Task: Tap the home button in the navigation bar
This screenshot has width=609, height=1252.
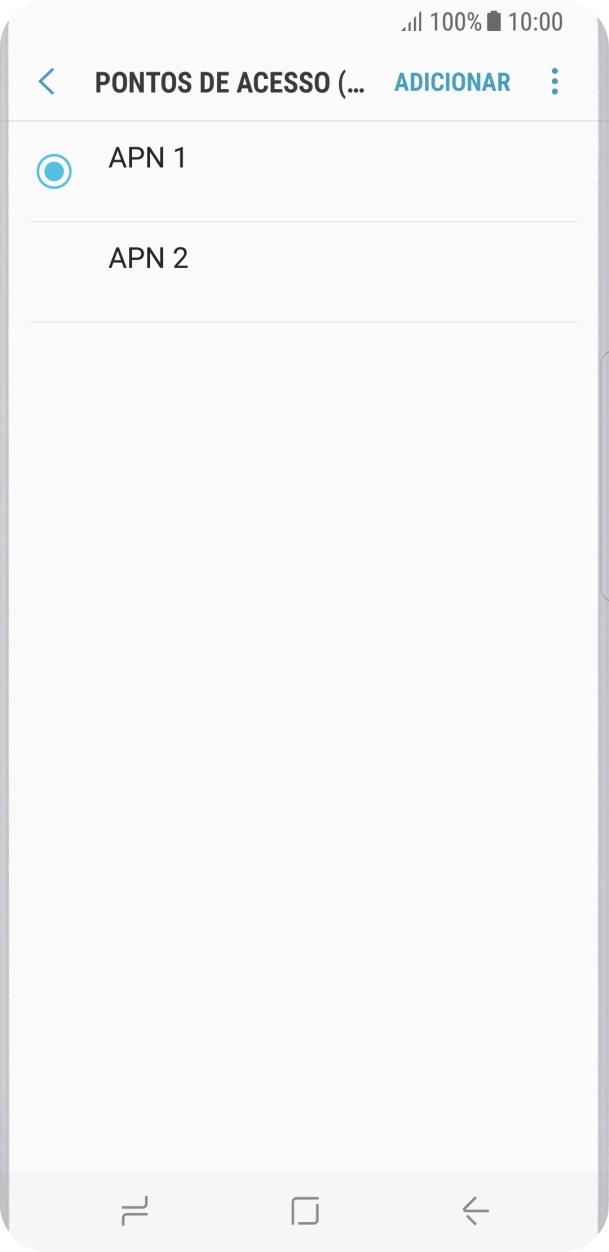Action: coord(305,1211)
